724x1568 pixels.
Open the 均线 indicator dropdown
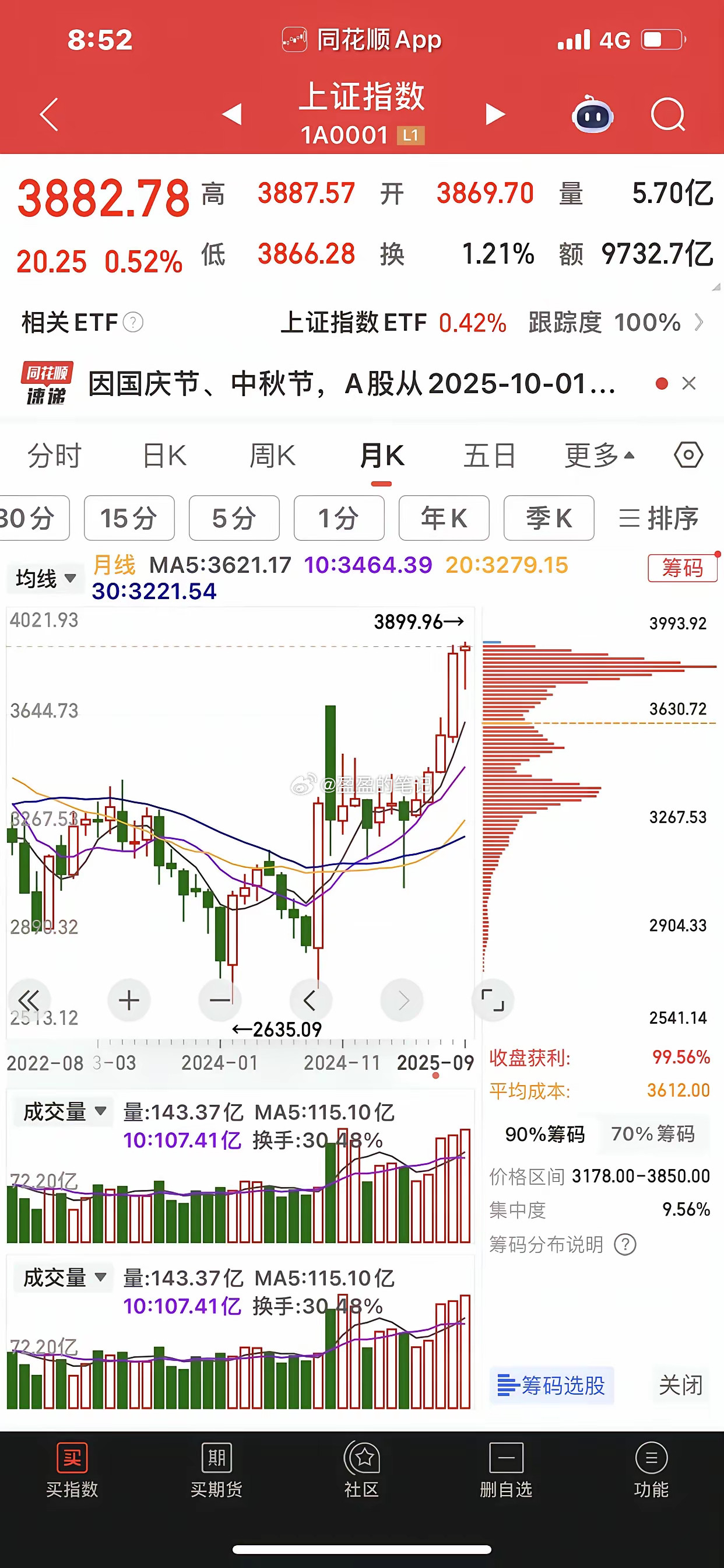[45, 577]
